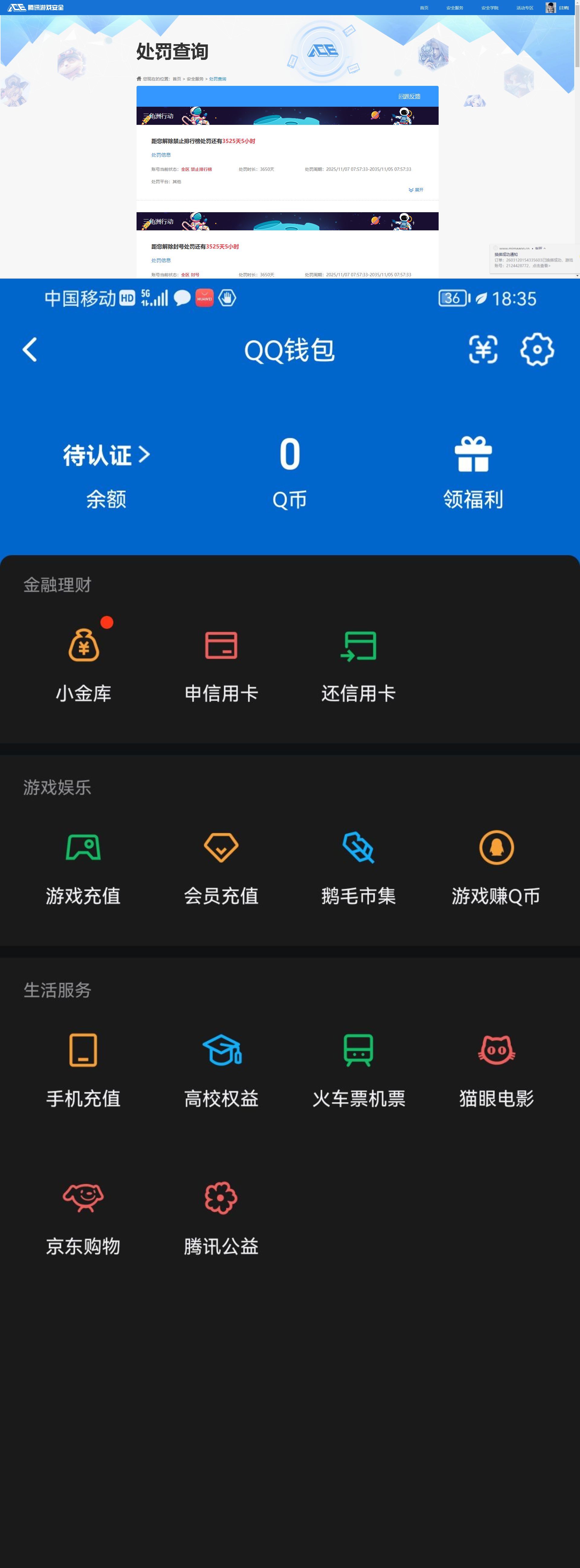Click 处罚信息 on the first card
Viewport: 580px width, 1568px height.
point(160,155)
